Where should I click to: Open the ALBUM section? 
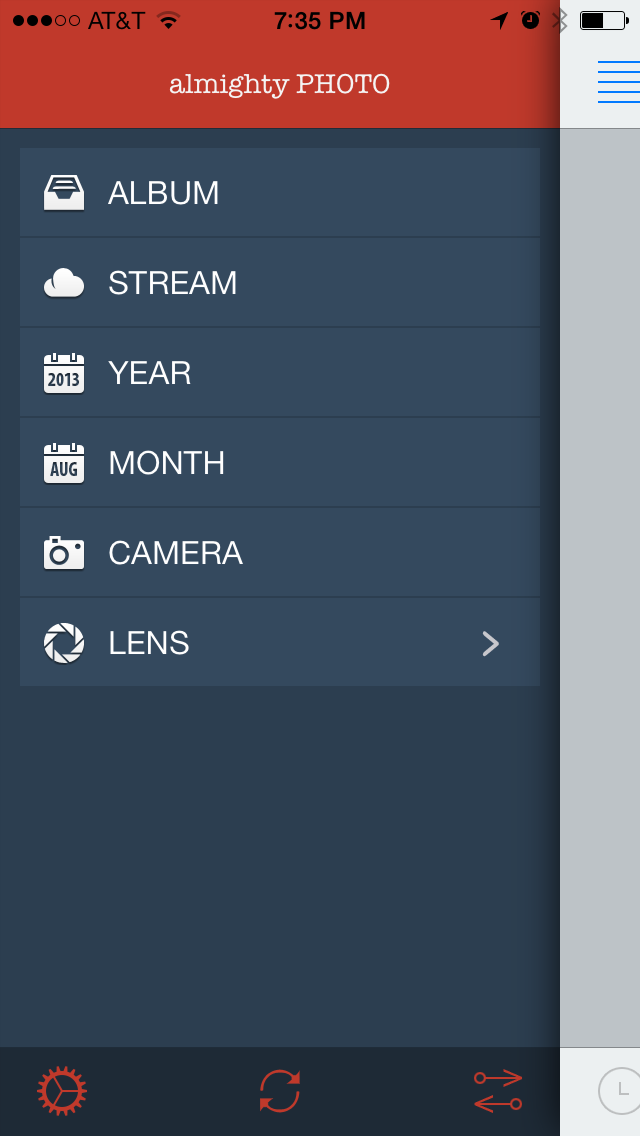click(x=280, y=193)
